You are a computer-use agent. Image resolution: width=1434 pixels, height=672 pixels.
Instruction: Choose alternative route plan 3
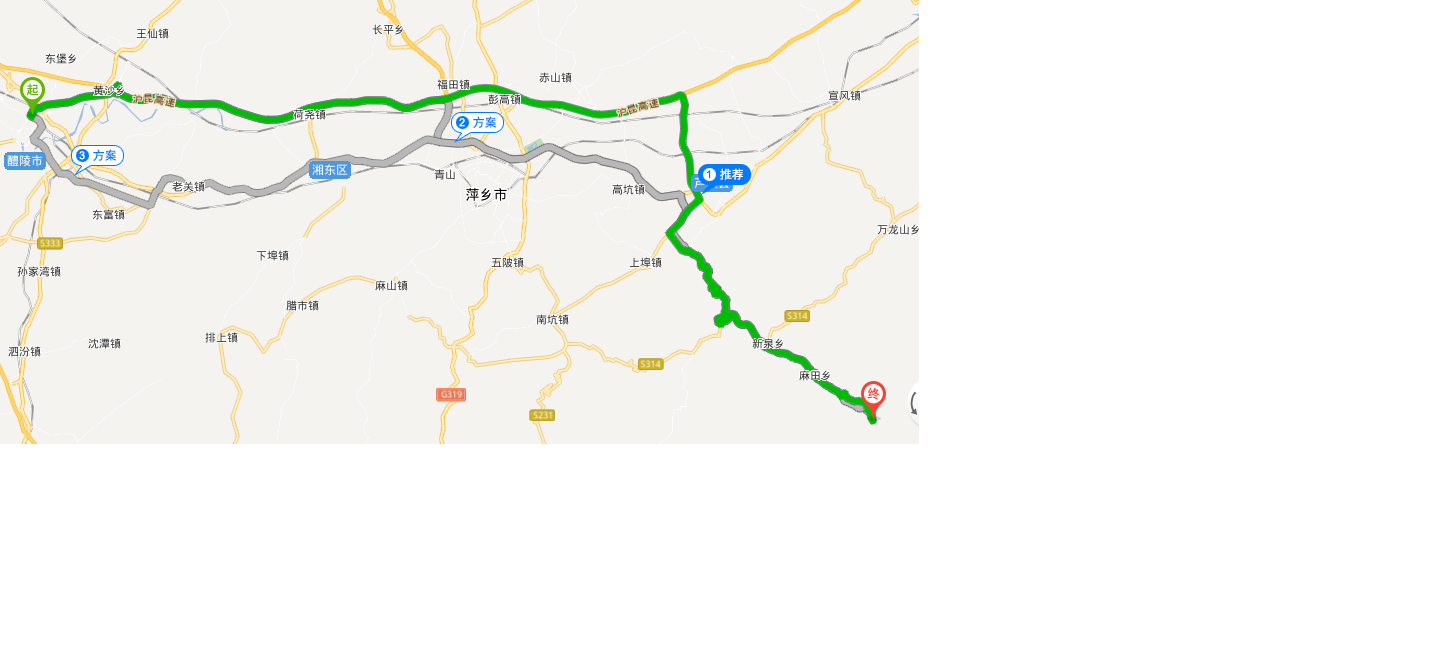point(97,155)
